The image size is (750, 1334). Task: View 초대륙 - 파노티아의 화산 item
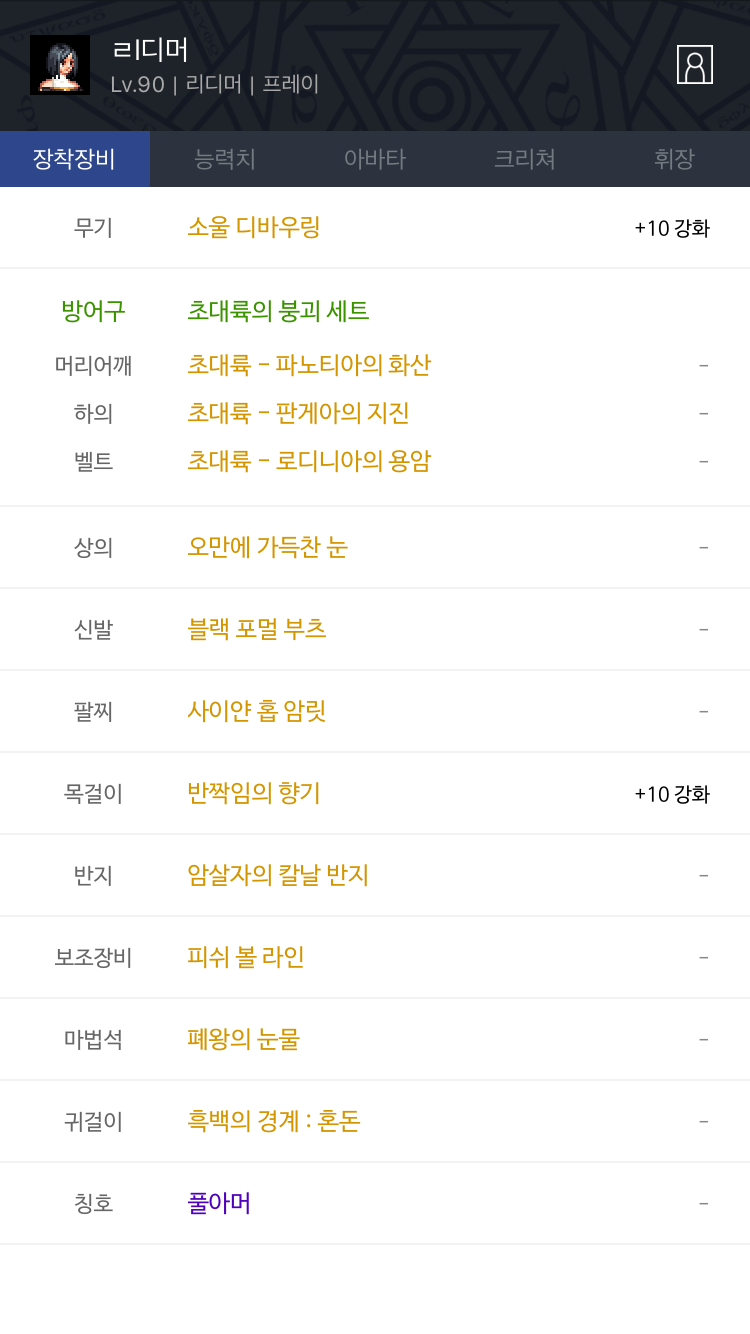tap(309, 365)
